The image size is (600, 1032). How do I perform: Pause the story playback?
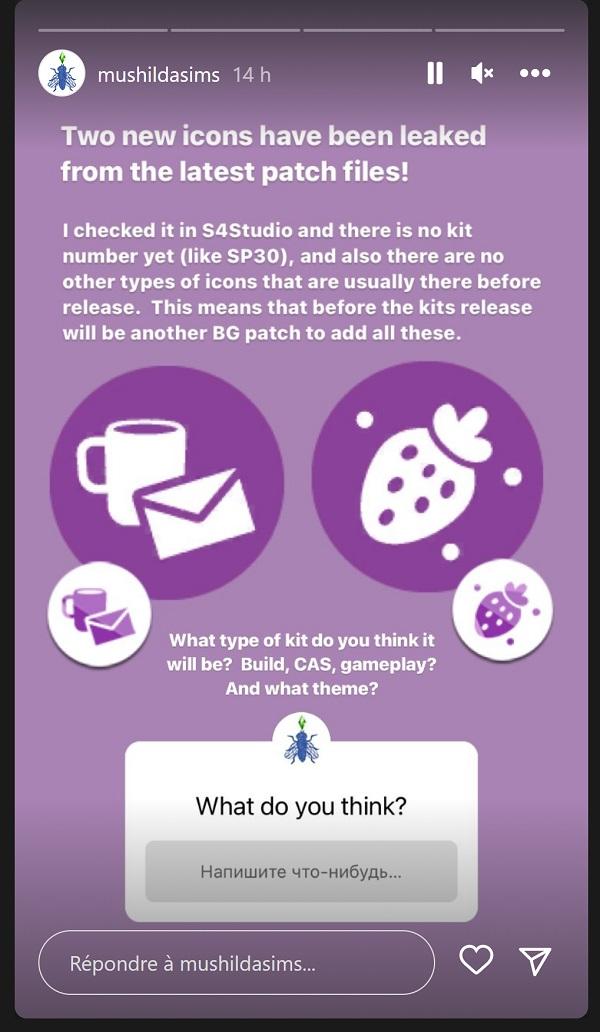434,73
